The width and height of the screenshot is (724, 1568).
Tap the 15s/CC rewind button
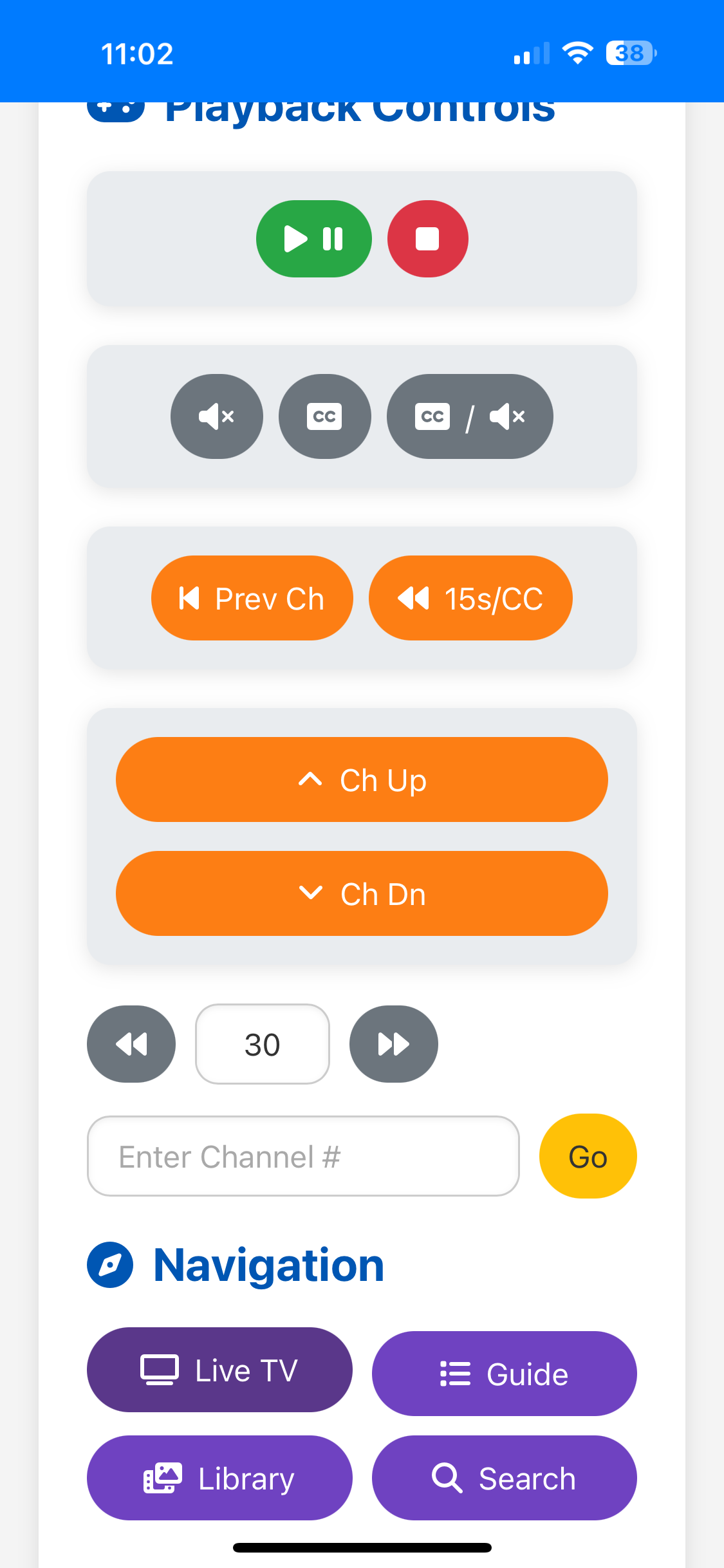[x=470, y=598]
